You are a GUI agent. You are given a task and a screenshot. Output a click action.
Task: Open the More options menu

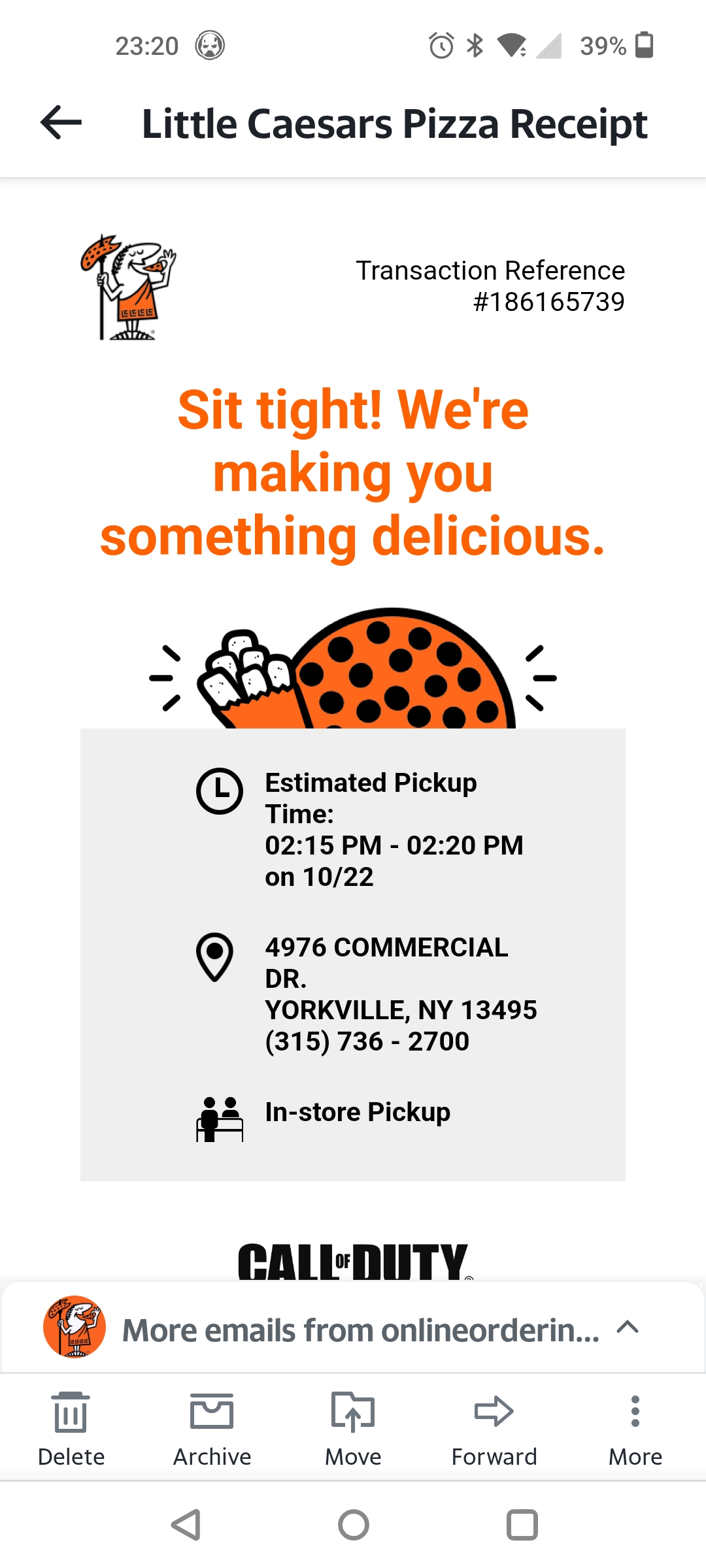pos(635,1428)
